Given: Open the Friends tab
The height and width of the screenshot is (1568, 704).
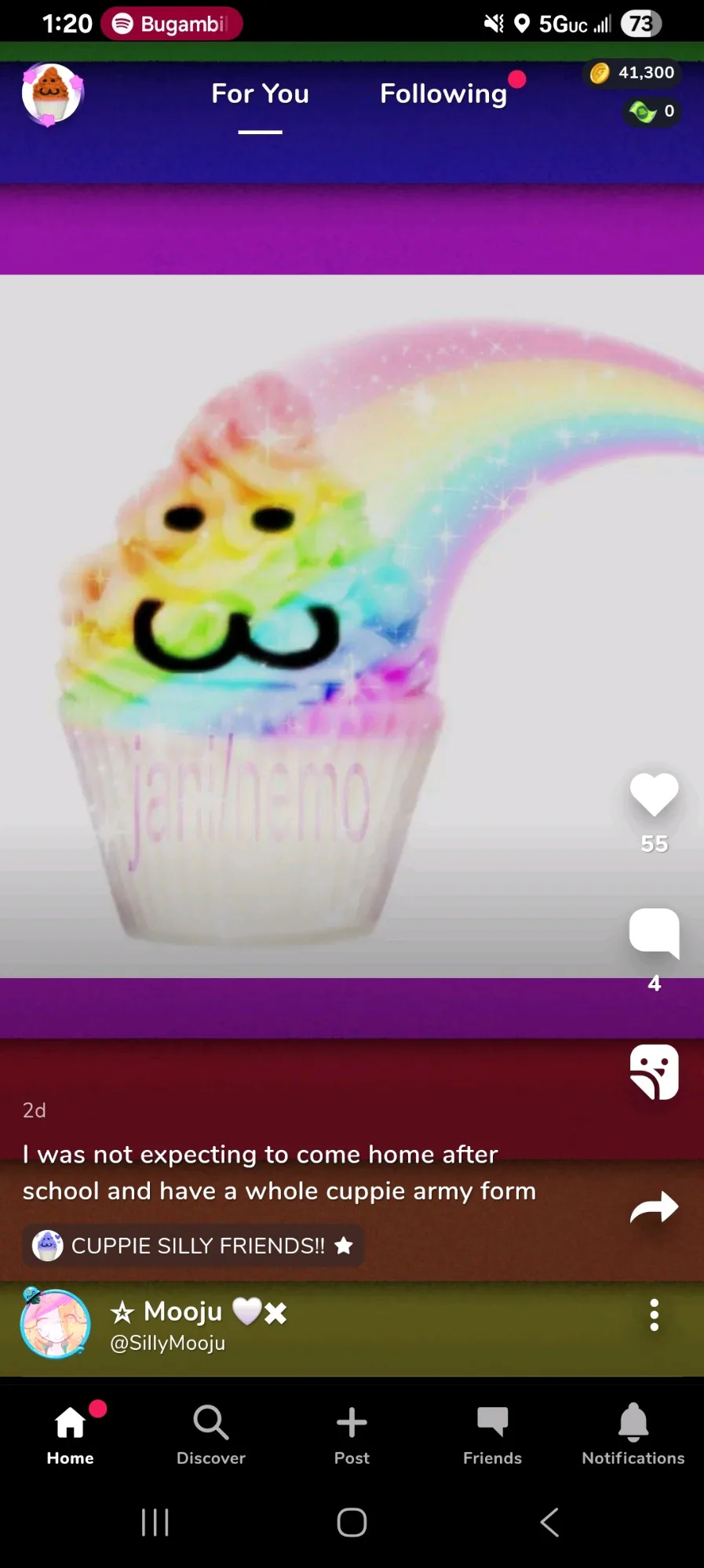Looking at the screenshot, I should 492,1433.
